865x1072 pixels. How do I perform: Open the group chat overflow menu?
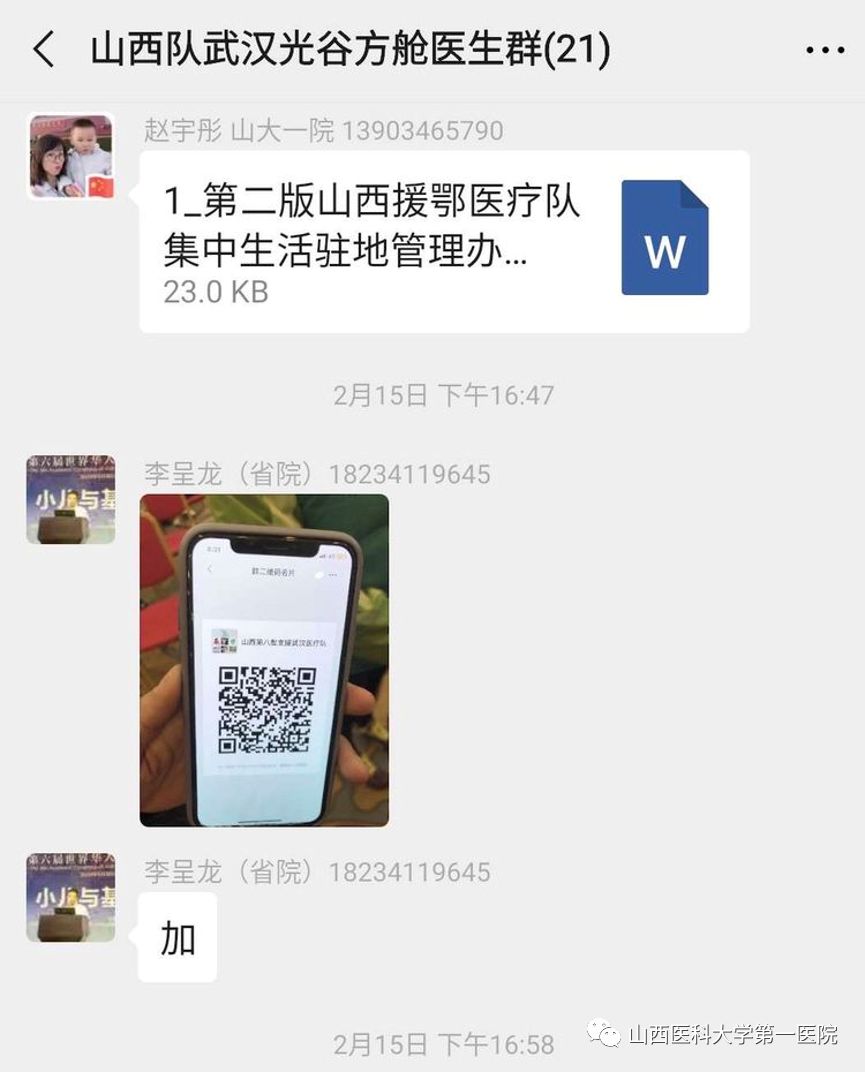click(825, 50)
